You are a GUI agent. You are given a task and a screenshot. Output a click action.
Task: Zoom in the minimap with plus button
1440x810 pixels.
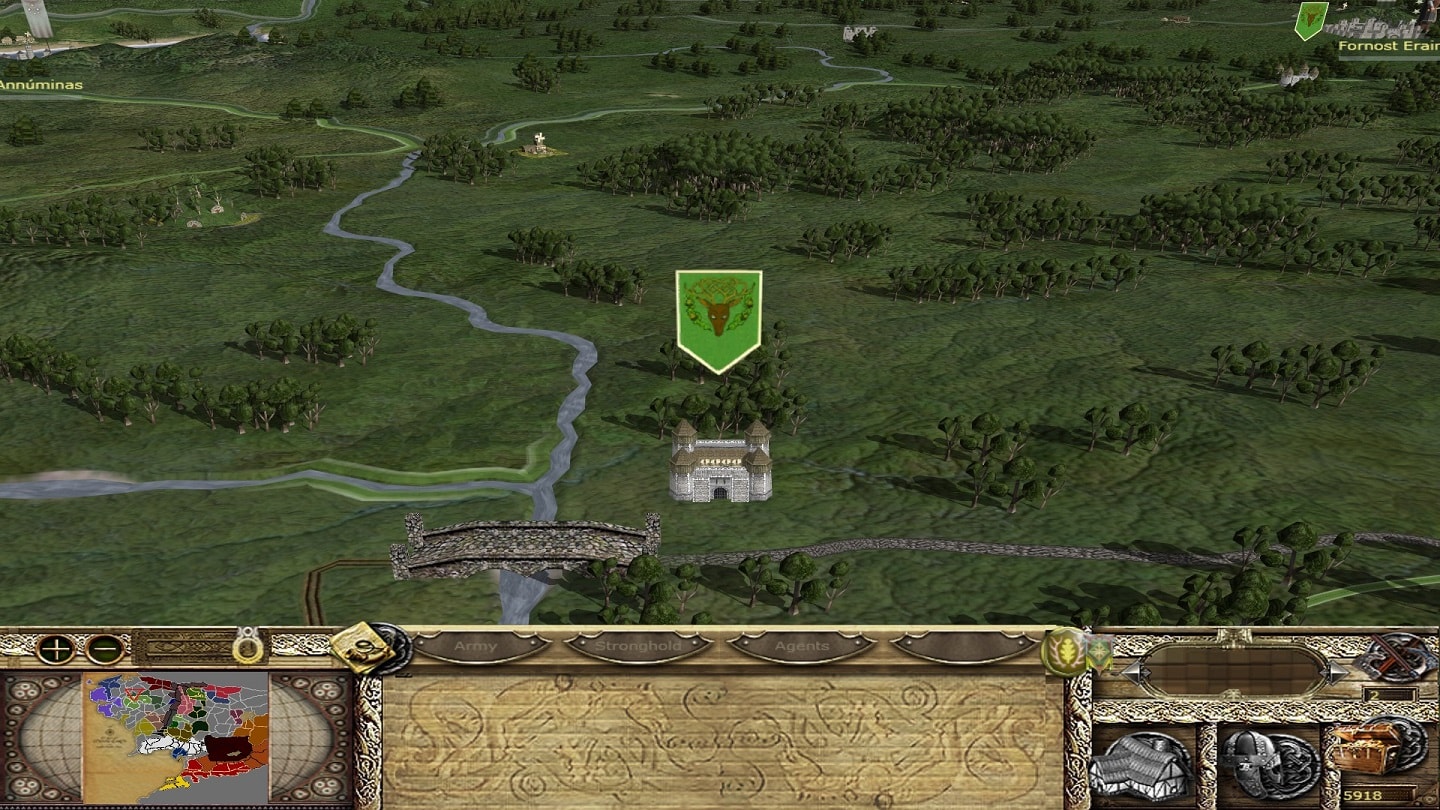55,649
